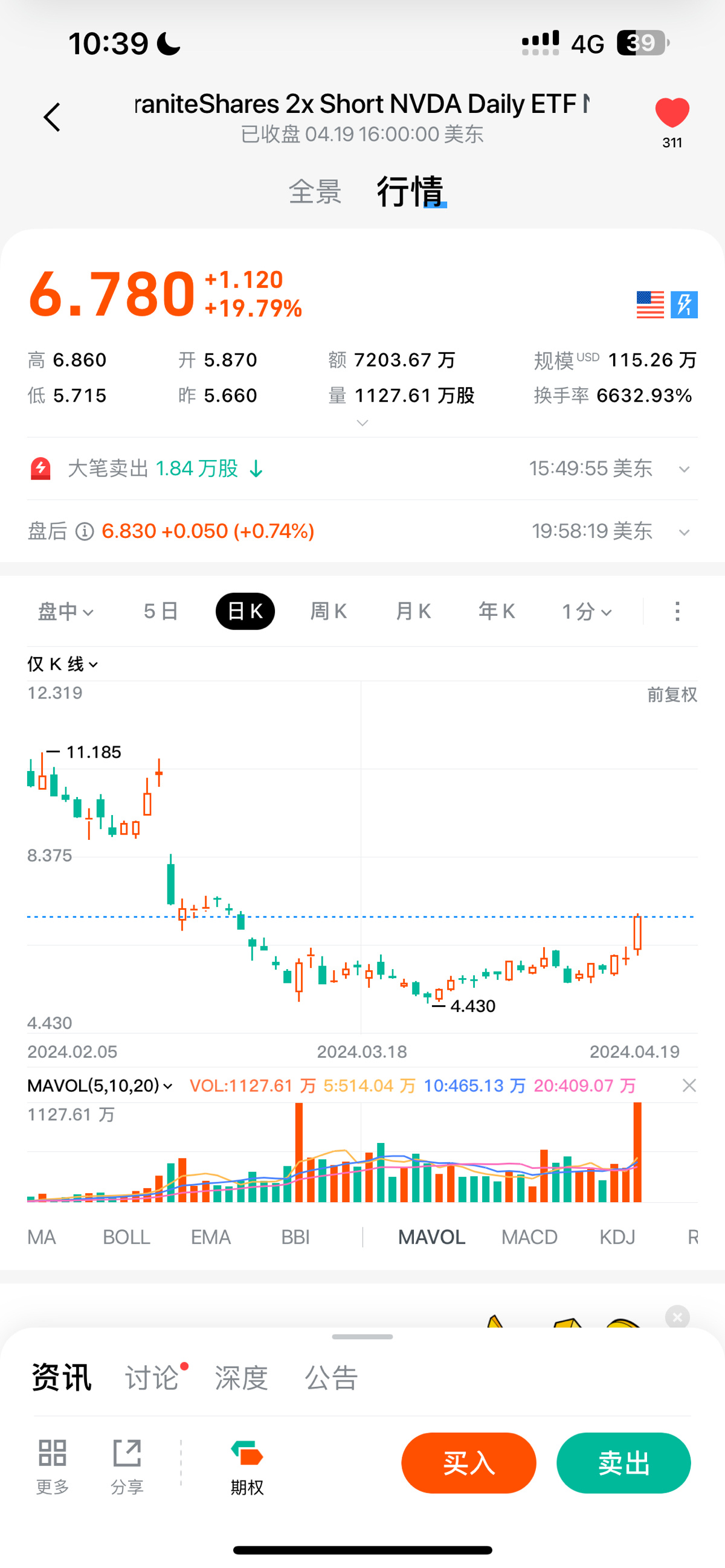Image resolution: width=725 pixels, height=1568 pixels.
Task: Switch indicator to KDJ
Action: (x=617, y=1237)
